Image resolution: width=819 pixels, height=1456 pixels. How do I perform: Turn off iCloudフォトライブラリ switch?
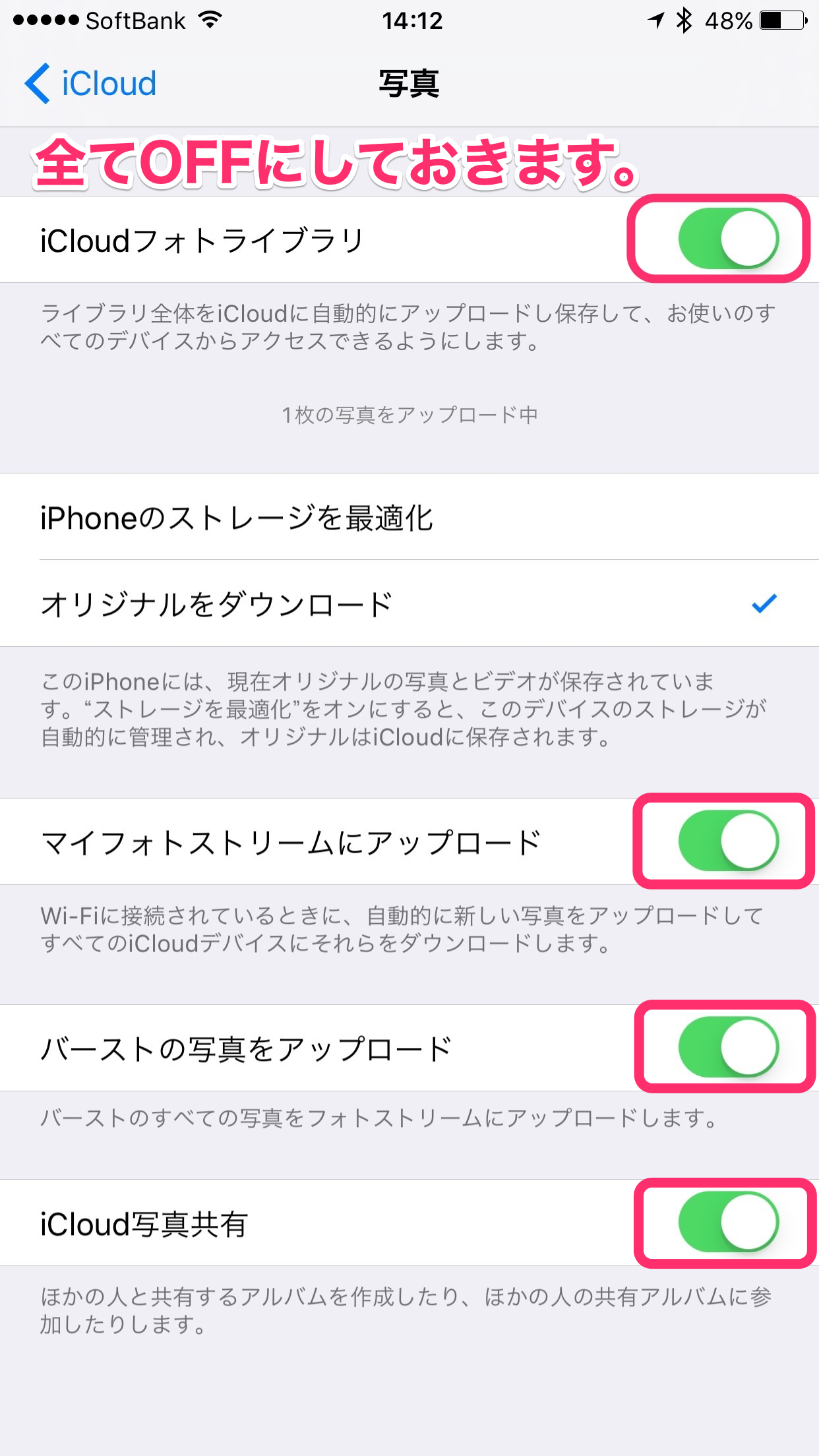click(729, 239)
